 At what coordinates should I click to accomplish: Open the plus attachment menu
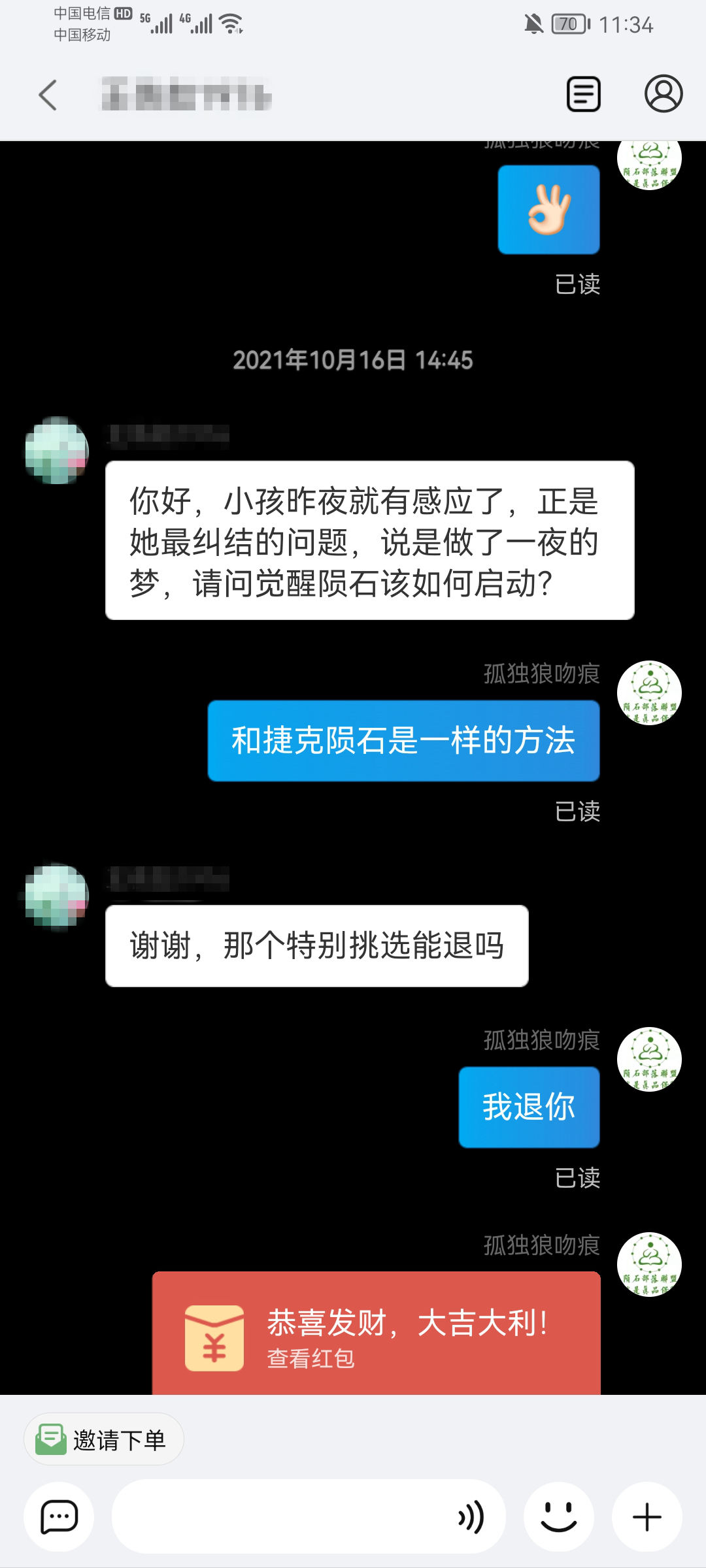(647, 1517)
